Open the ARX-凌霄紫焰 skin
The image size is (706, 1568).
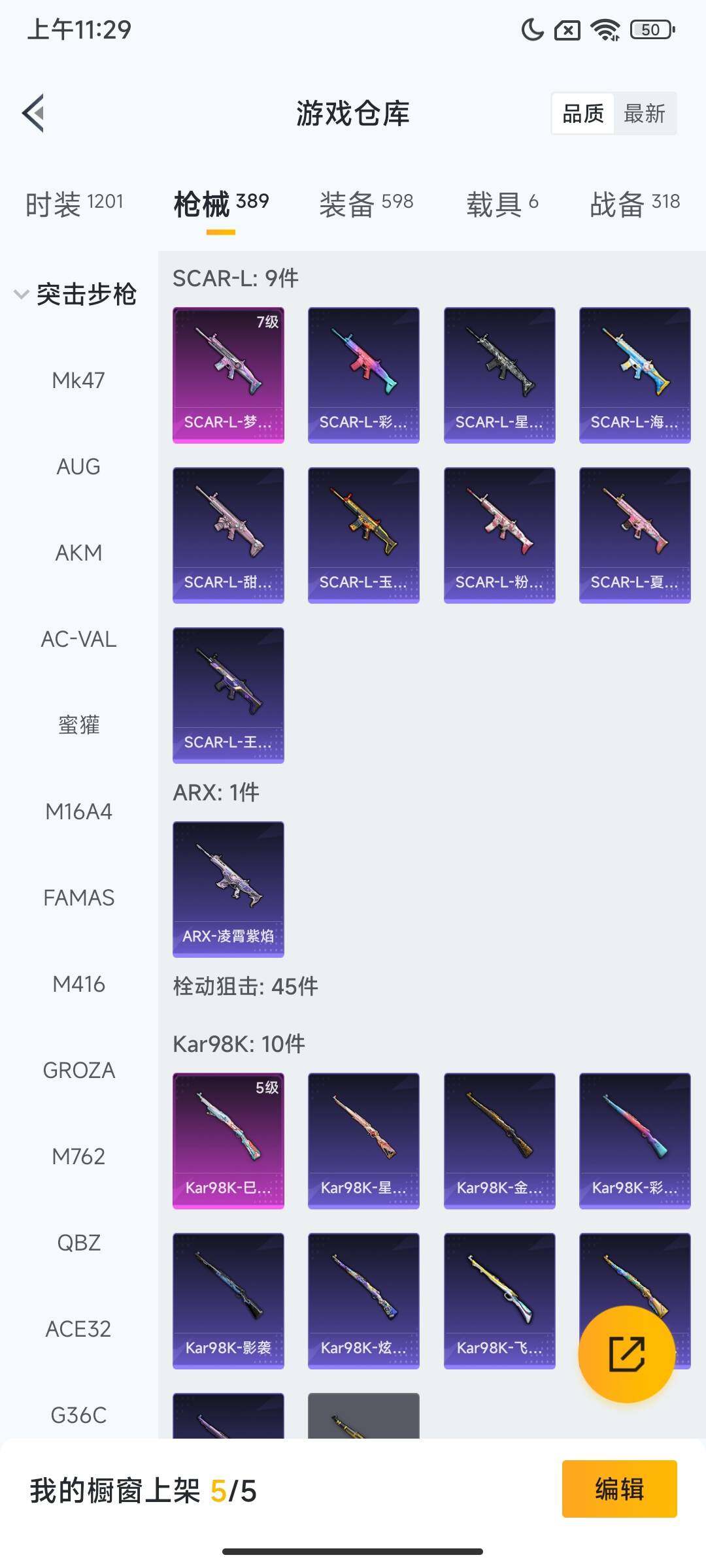point(228,889)
